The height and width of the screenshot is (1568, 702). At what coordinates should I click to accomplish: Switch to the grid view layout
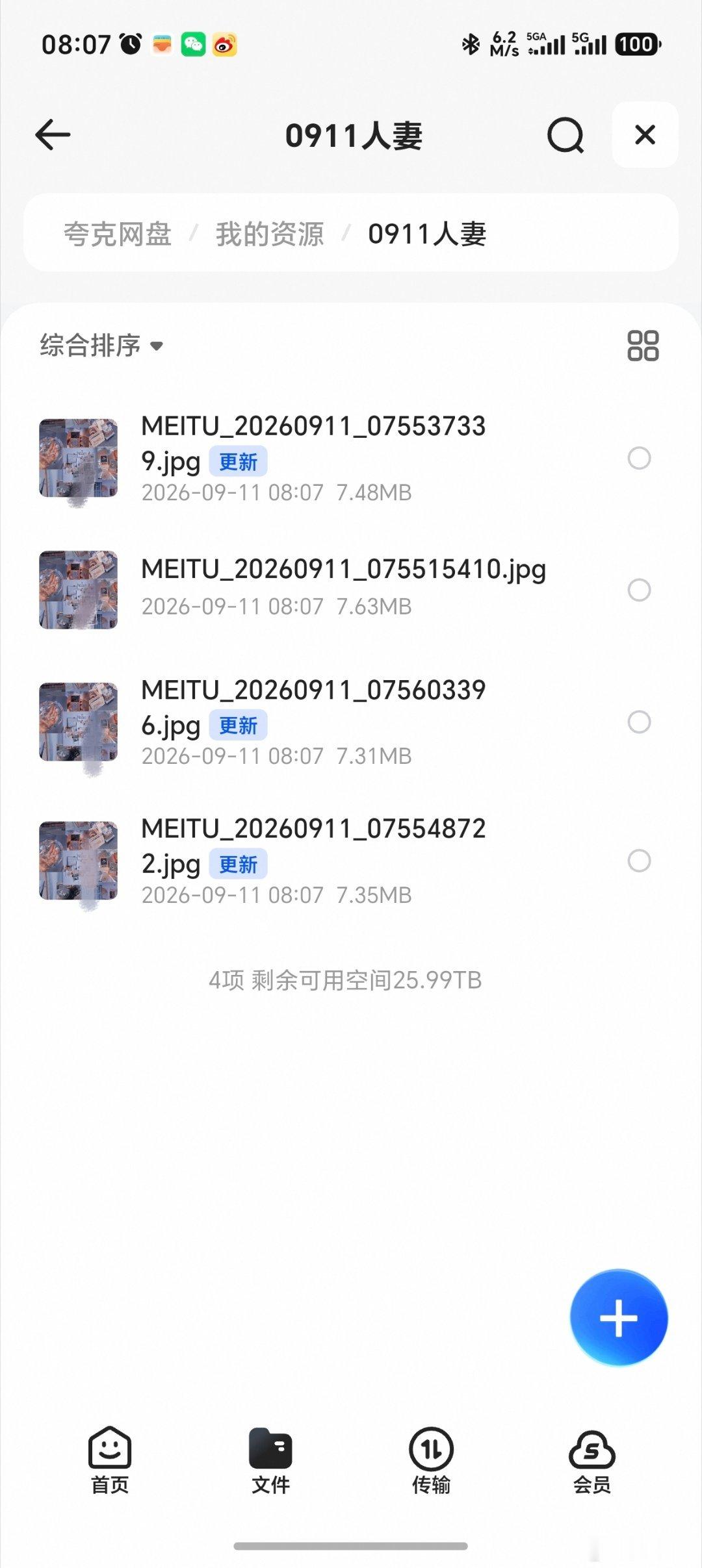pos(643,346)
